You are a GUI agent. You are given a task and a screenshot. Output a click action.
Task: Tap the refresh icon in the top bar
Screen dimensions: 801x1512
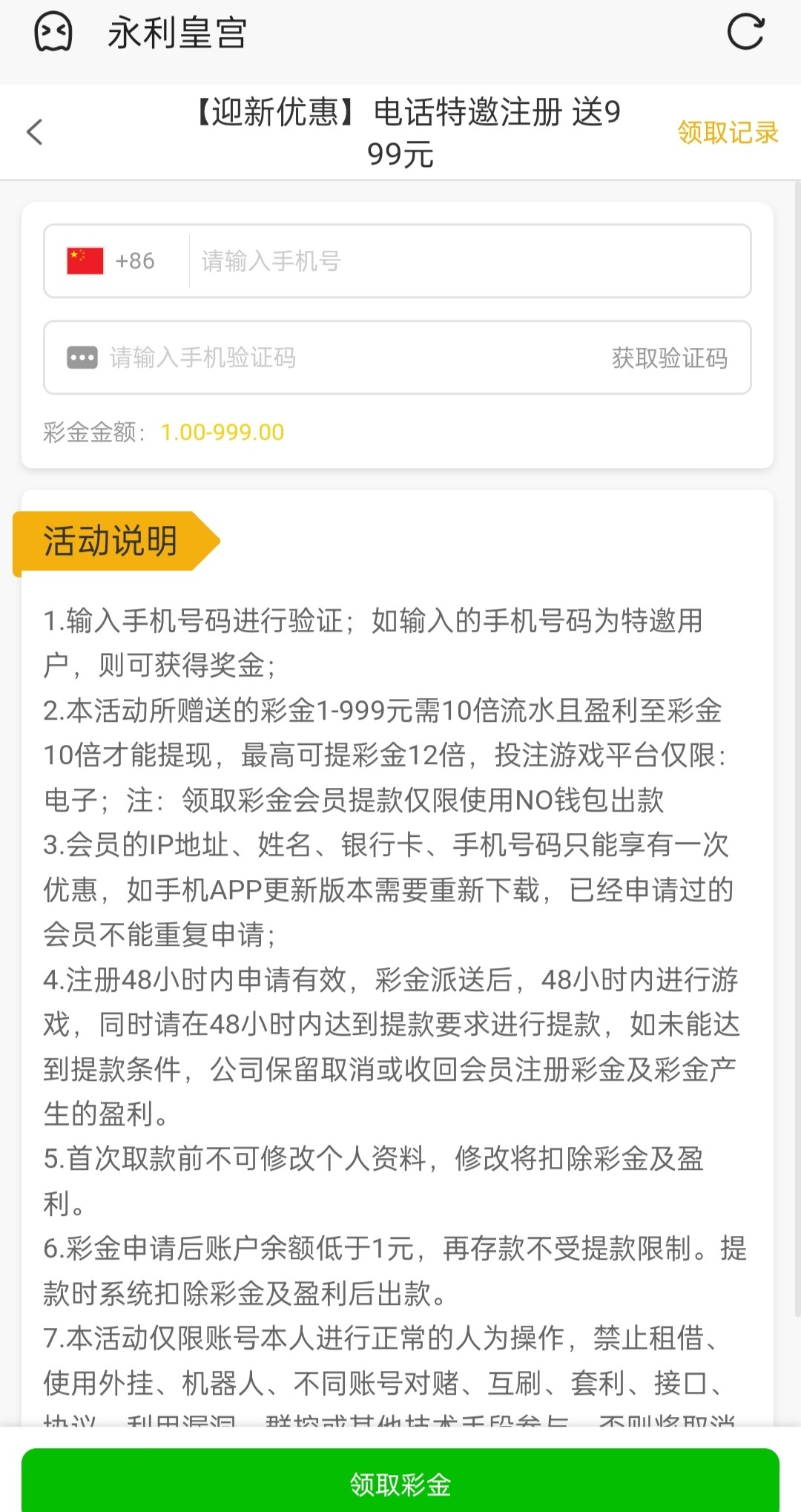[x=745, y=33]
